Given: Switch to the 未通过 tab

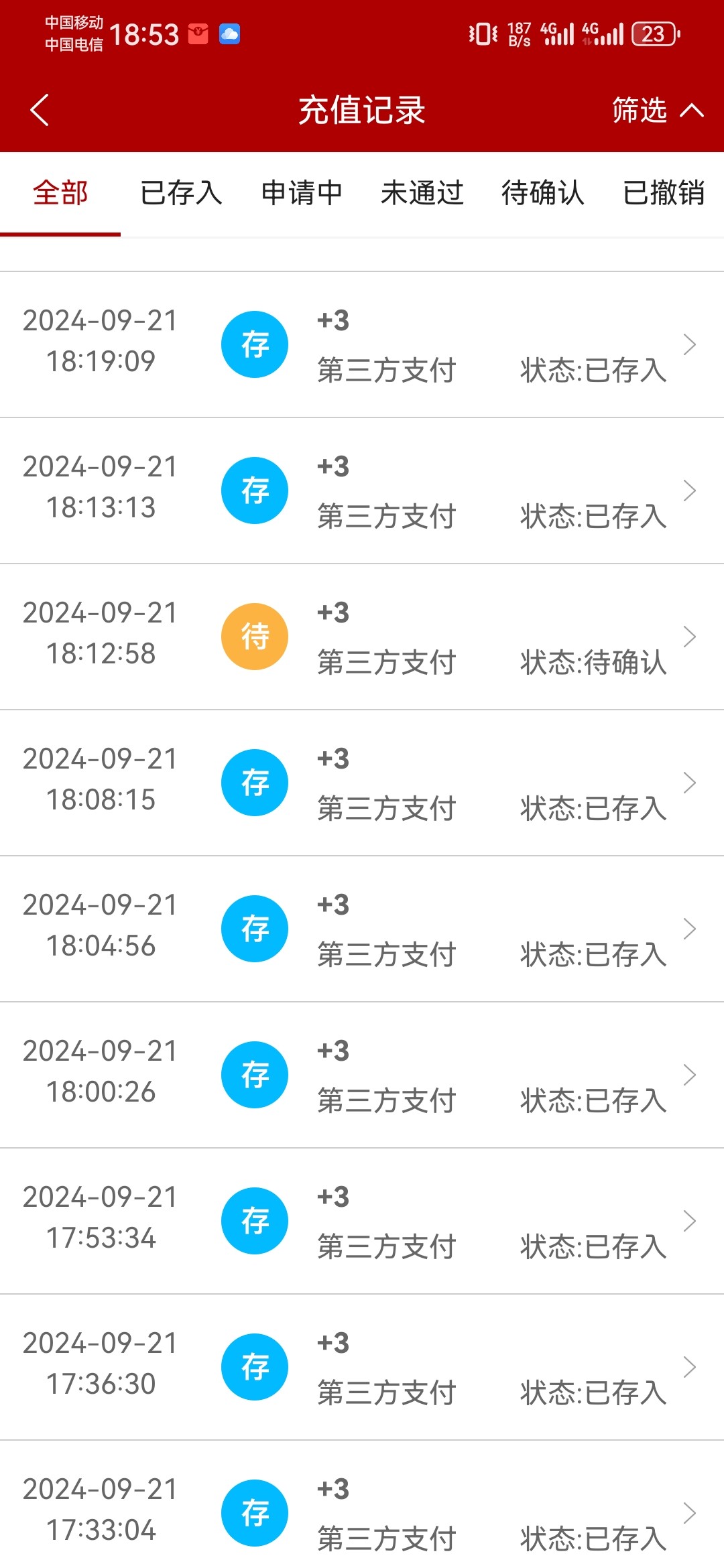Looking at the screenshot, I should pos(422,193).
